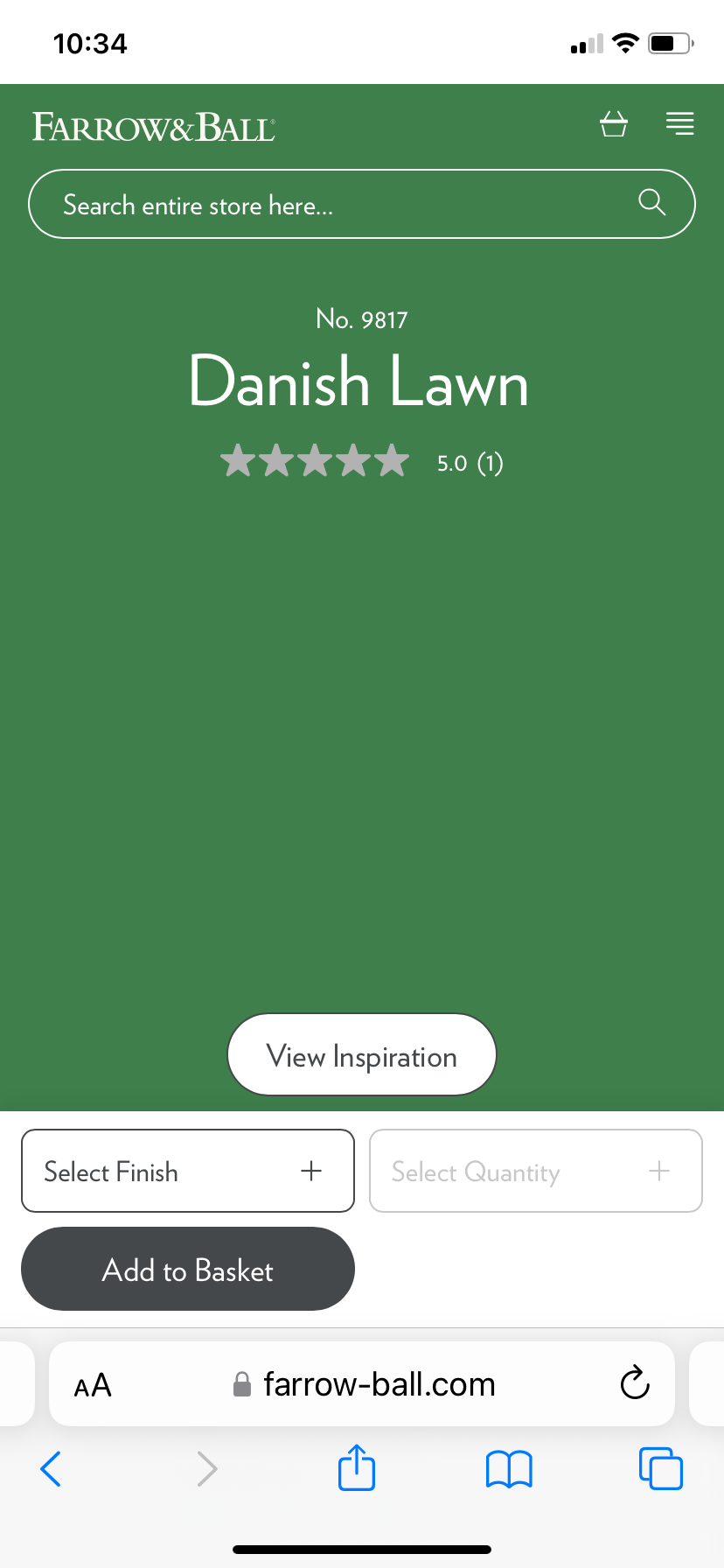This screenshot has height=1568, width=724.
Task: Tap the store search field
Action: point(332,205)
